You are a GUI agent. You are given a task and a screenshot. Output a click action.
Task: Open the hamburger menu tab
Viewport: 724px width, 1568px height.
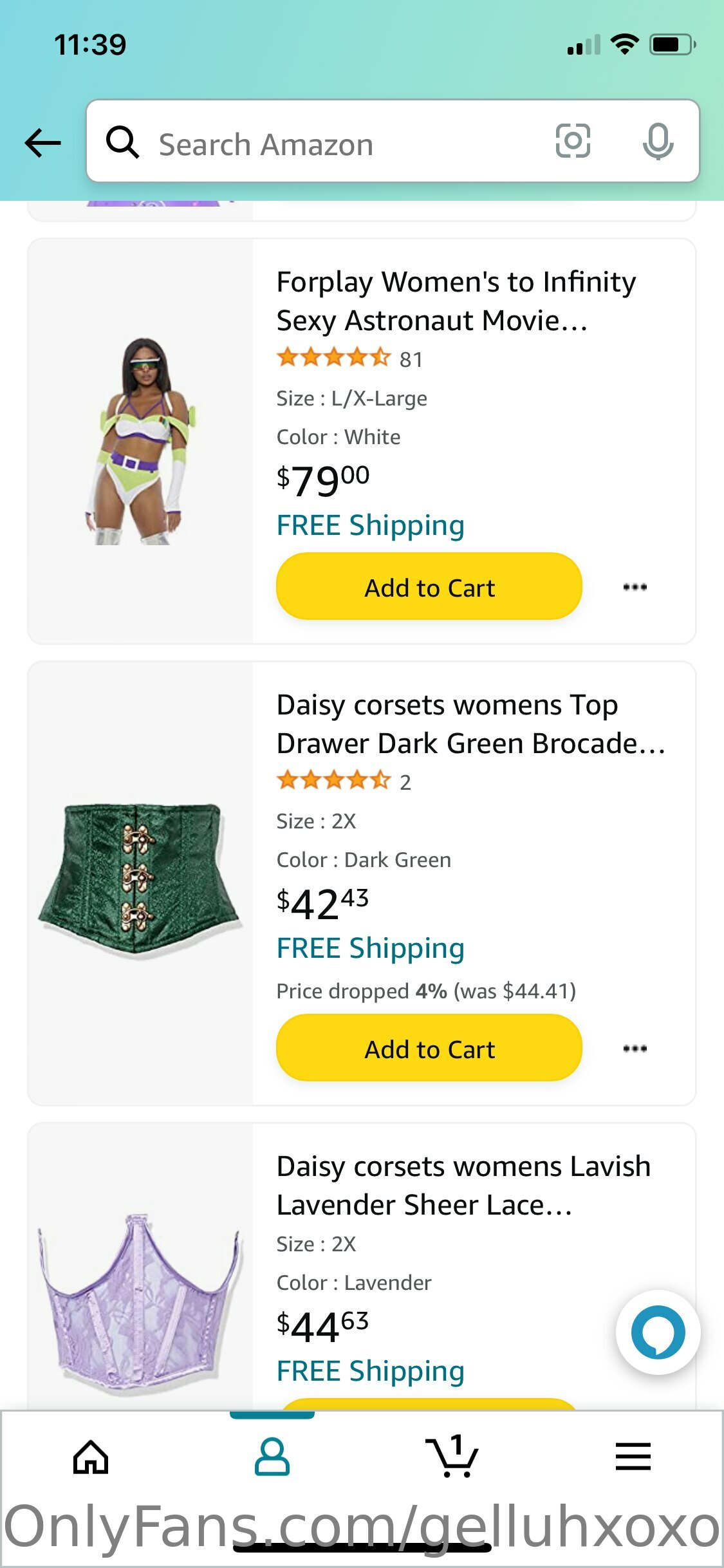coord(633,1456)
